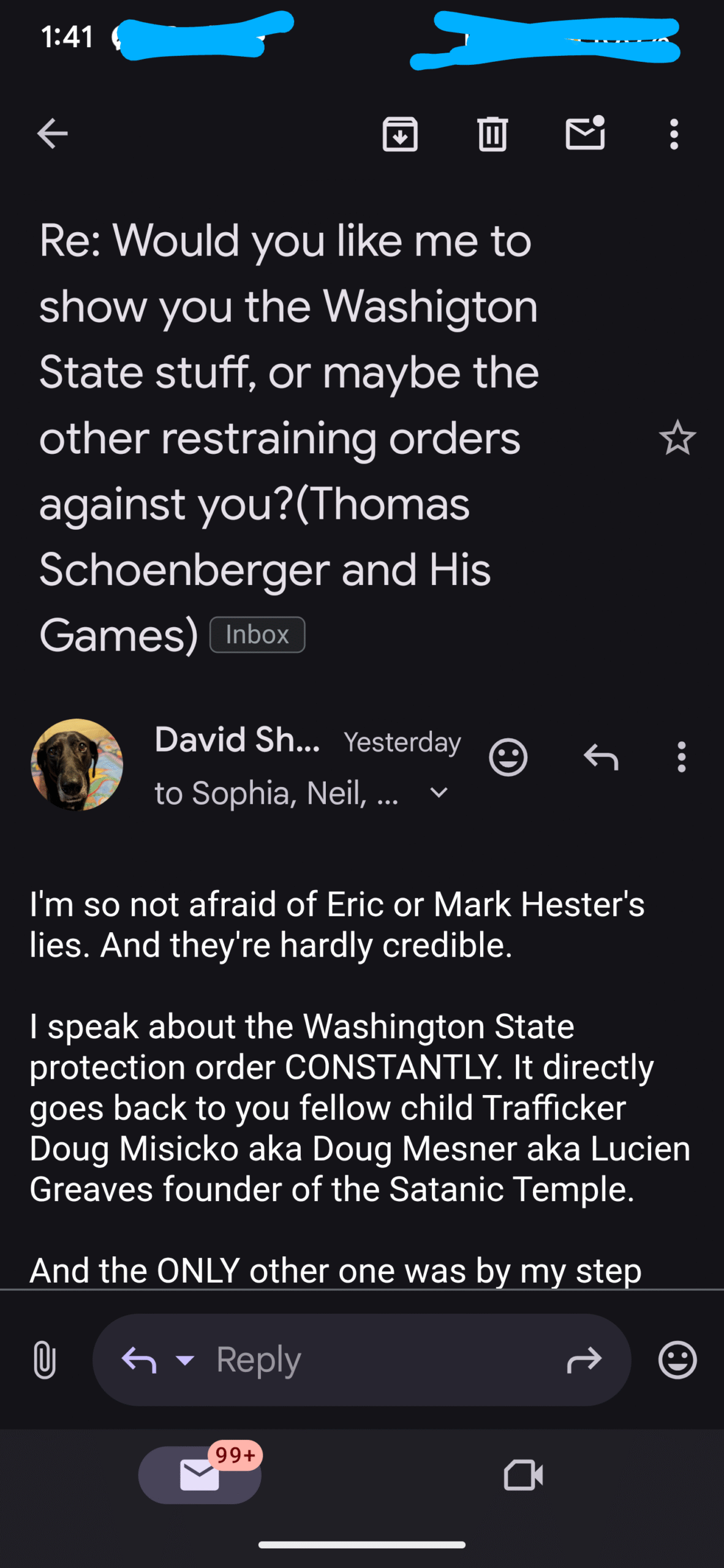The width and height of the screenshot is (724, 1568).
Task: Open emoji picker in bottom reply bar
Action: pos(677,1360)
